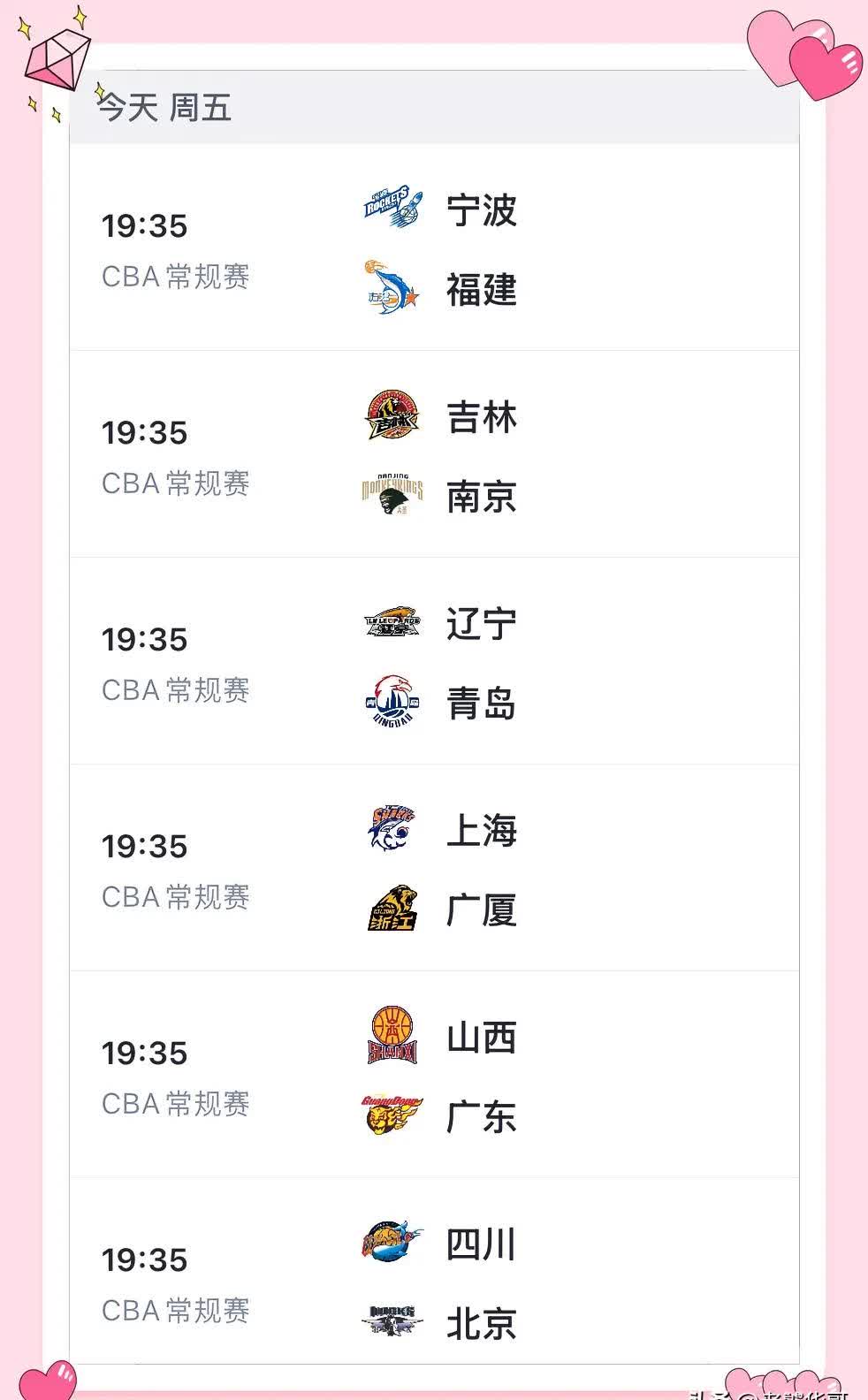The height and width of the screenshot is (1400, 868).
Task: Click the Shanghai Sharks team logo
Action: click(390, 829)
